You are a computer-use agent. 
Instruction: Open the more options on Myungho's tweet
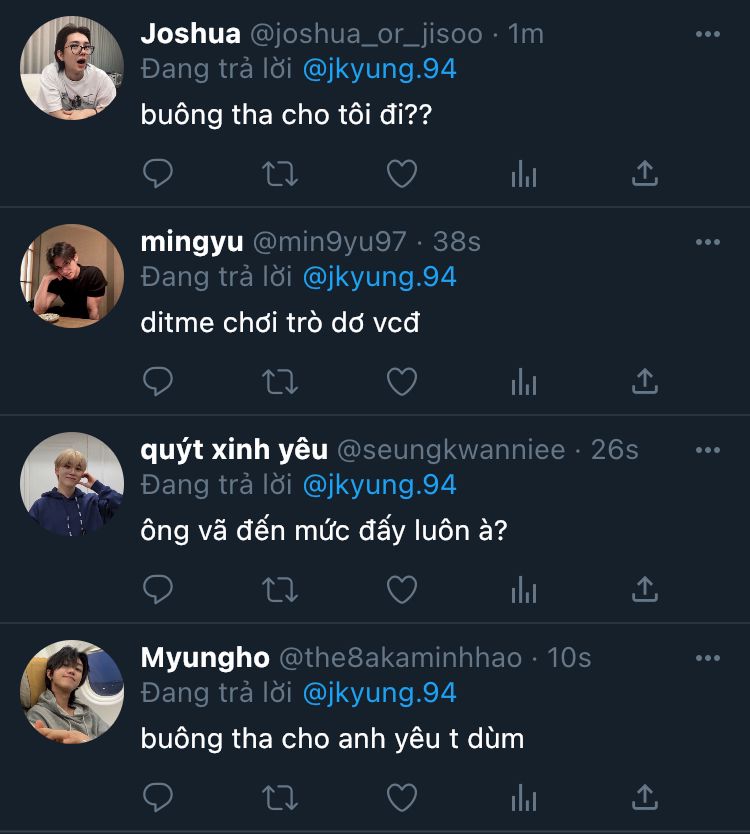(x=707, y=658)
